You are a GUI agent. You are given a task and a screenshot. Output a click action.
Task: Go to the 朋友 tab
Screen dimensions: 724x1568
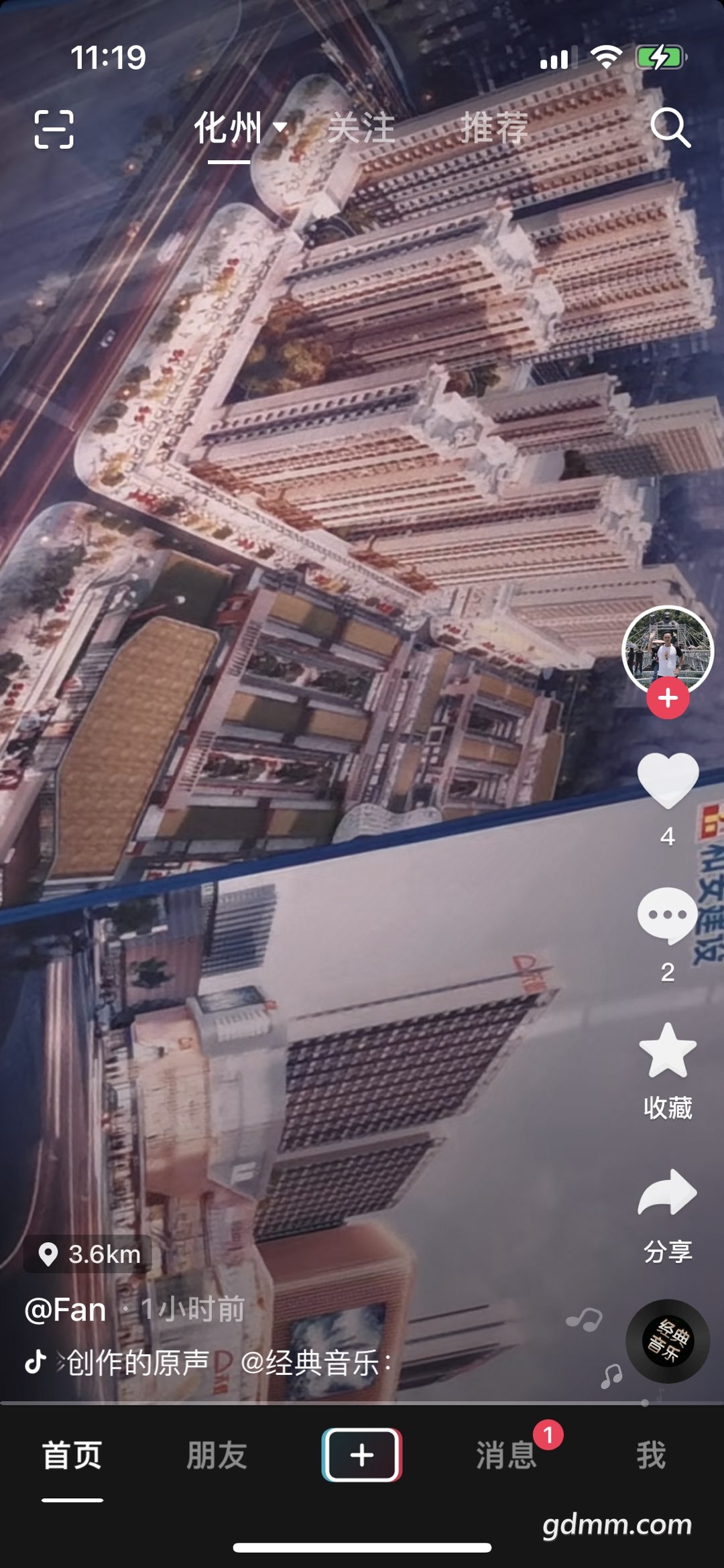click(217, 1455)
